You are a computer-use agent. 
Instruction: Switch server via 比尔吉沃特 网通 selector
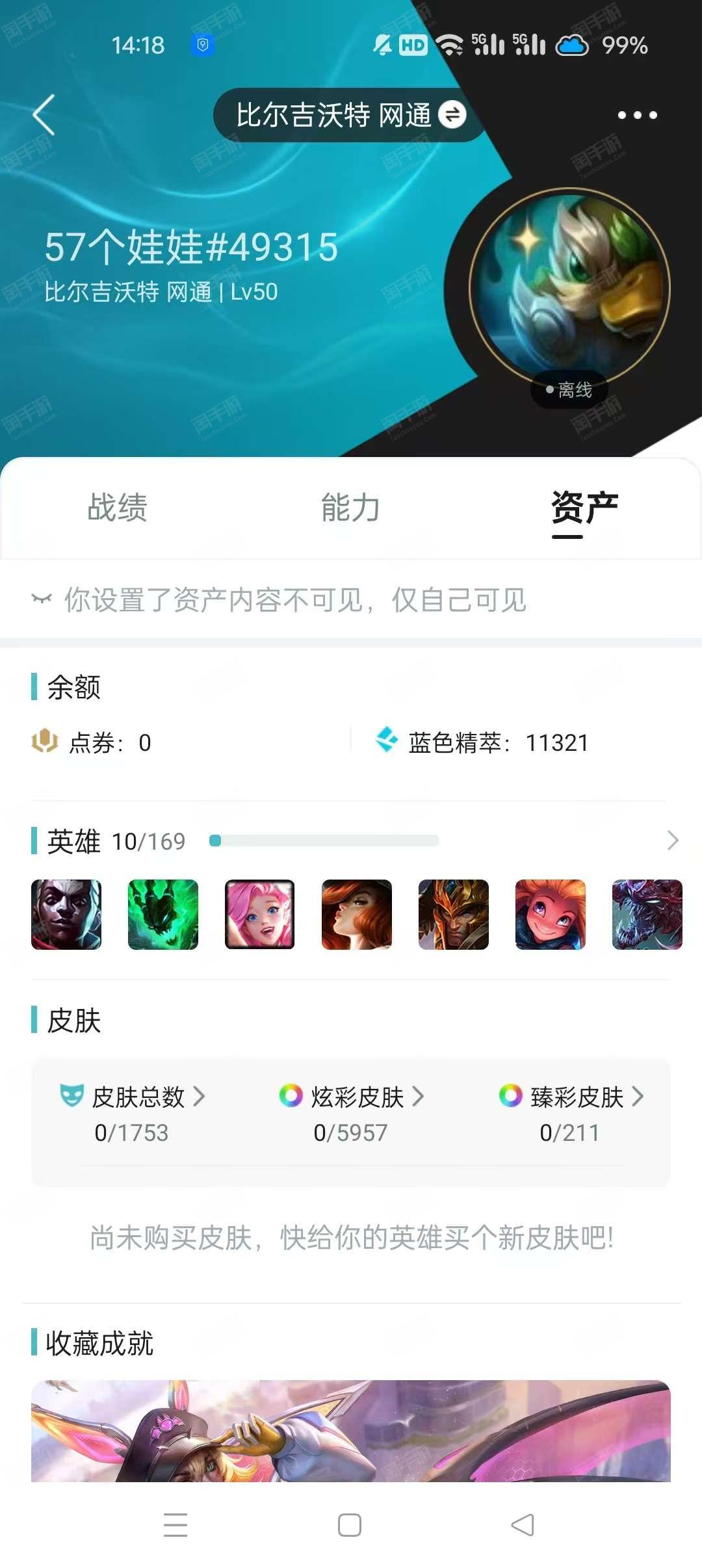coord(350,115)
